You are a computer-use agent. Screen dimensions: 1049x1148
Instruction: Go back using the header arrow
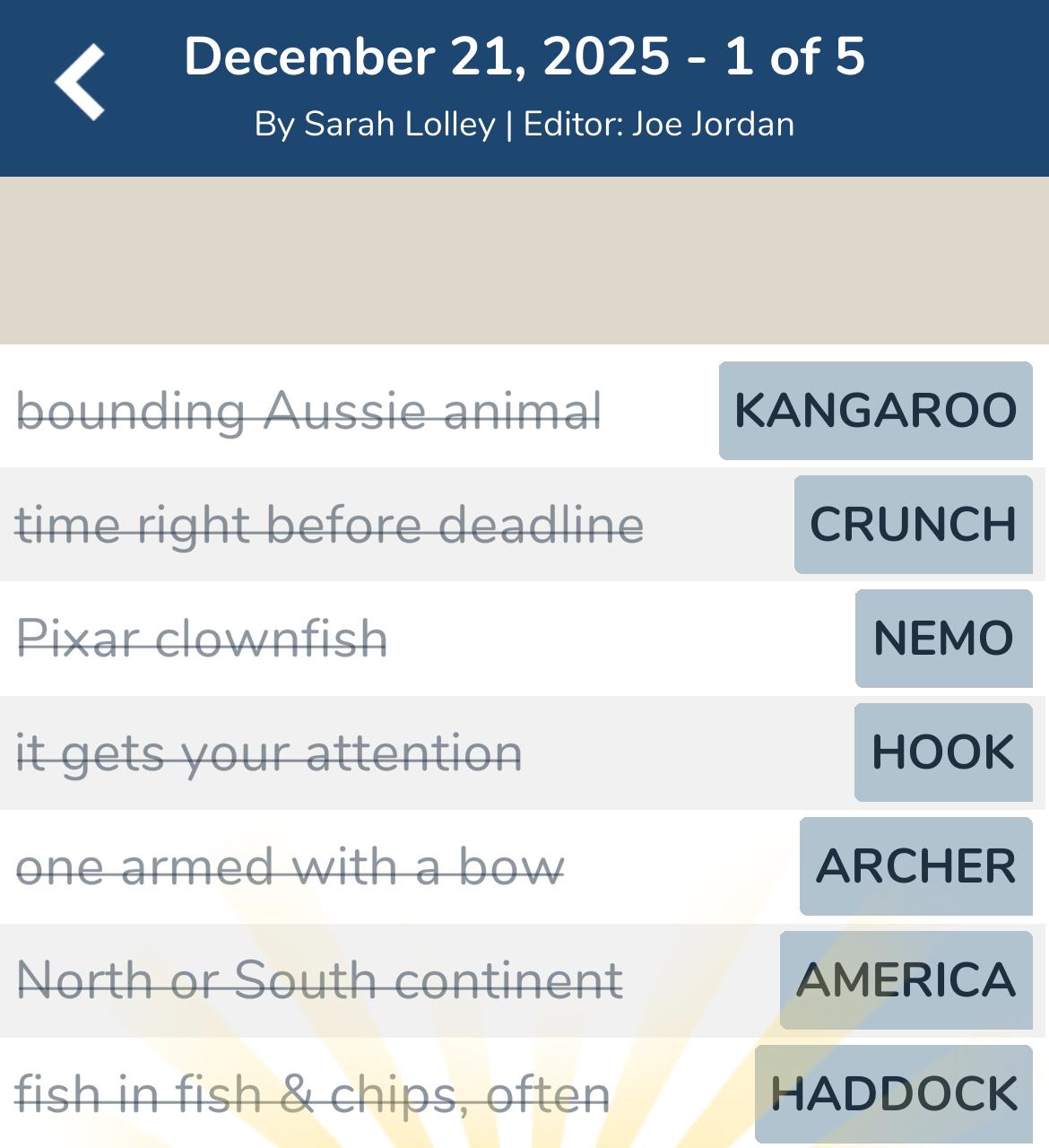(x=80, y=82)
